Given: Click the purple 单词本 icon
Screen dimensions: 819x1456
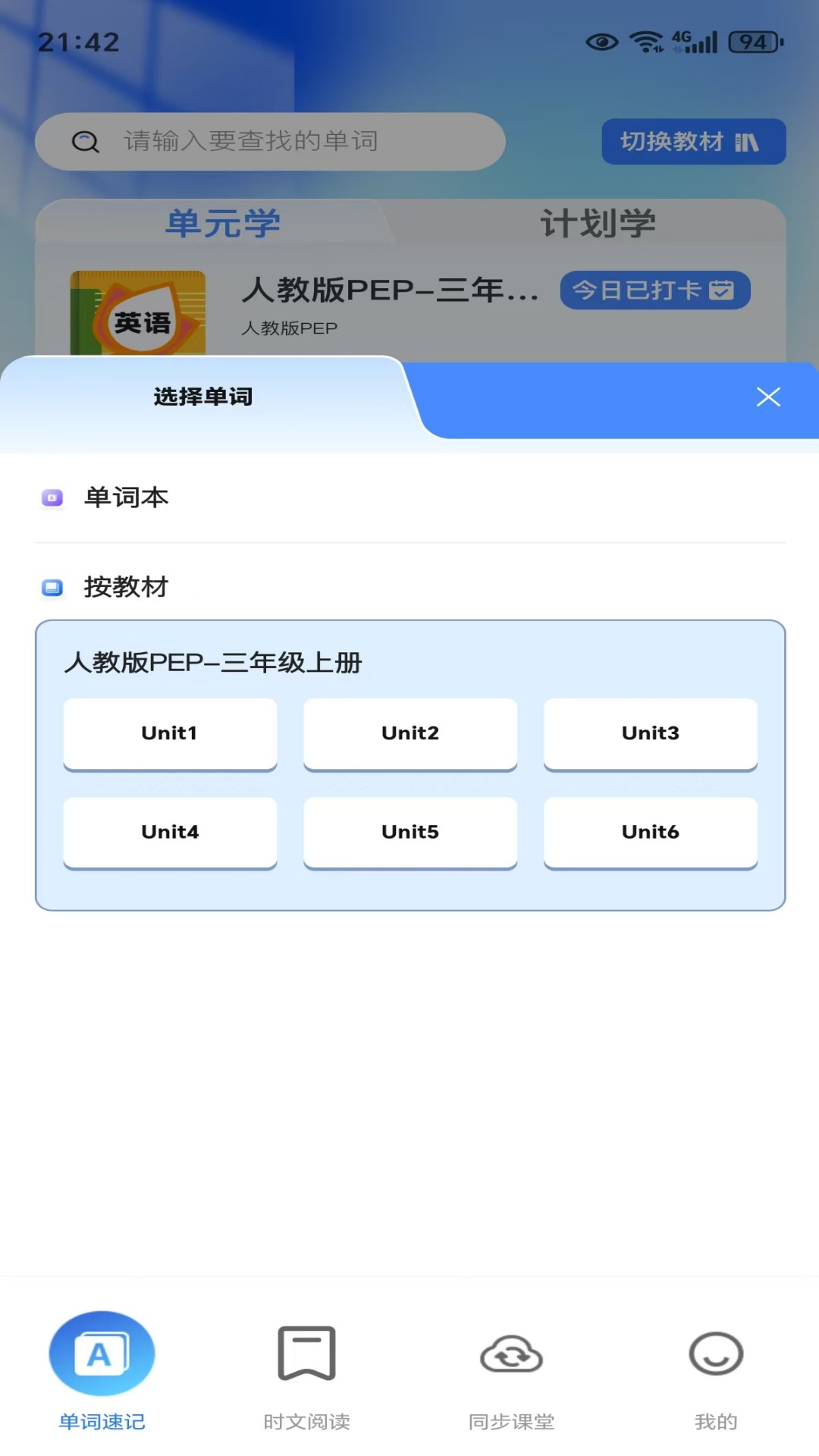Looking at the screenshot, I should coord(52,498).
